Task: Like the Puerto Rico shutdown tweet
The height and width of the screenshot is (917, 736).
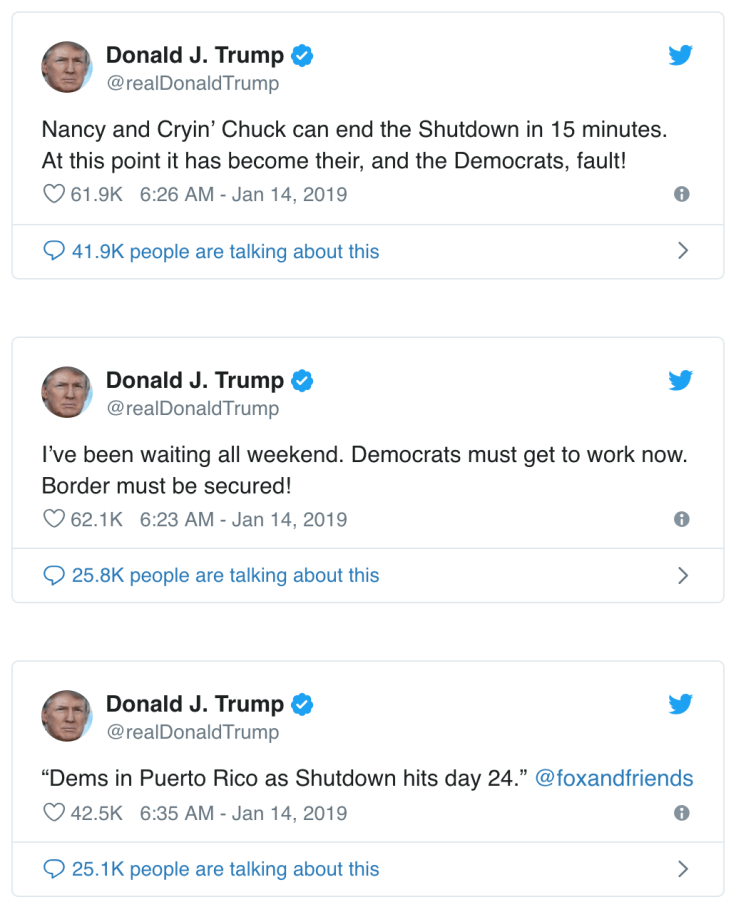Action: coord(49,813)
